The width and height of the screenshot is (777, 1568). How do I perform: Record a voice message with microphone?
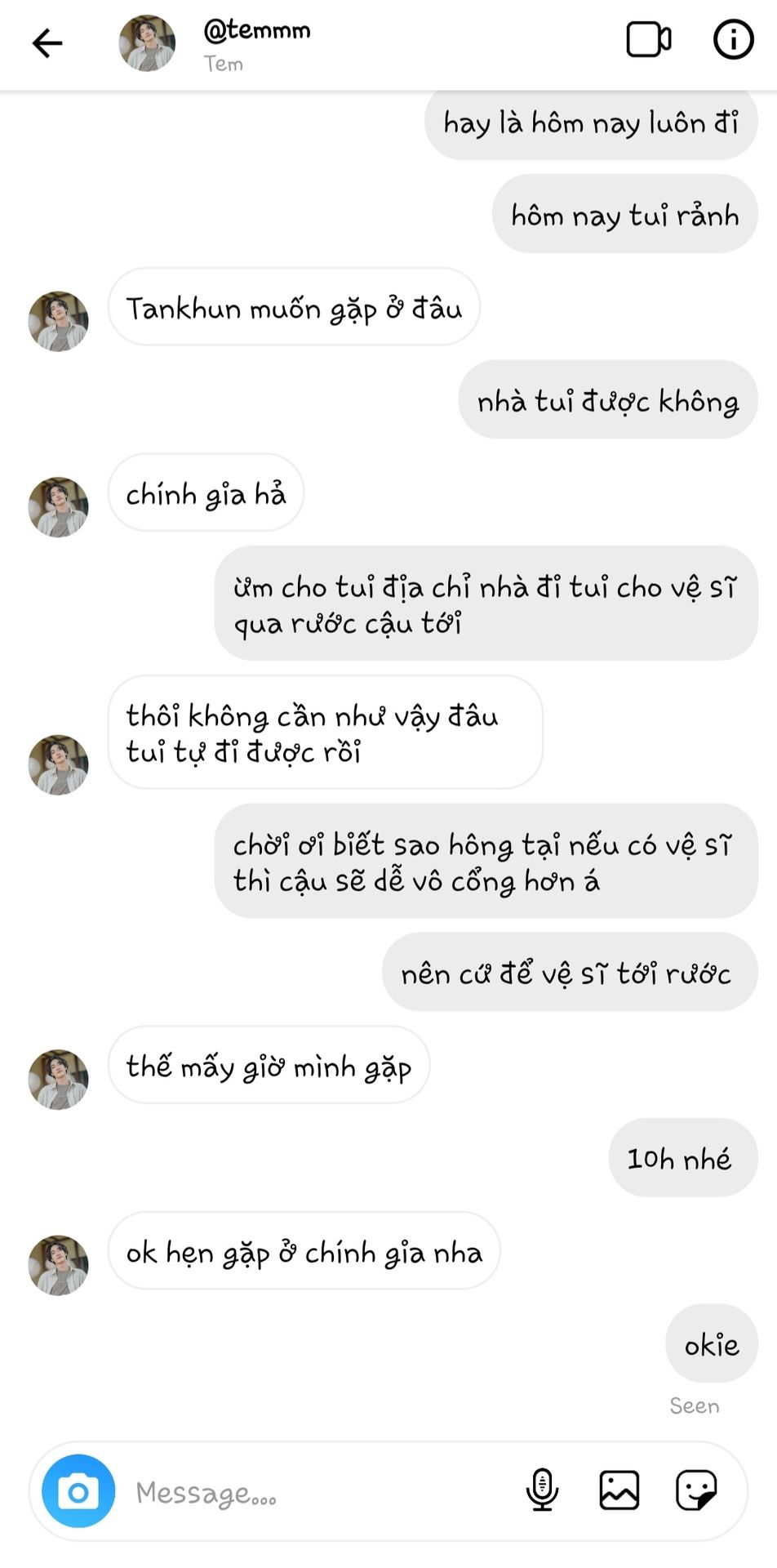pyautogui.click(x=542, y=1490)
